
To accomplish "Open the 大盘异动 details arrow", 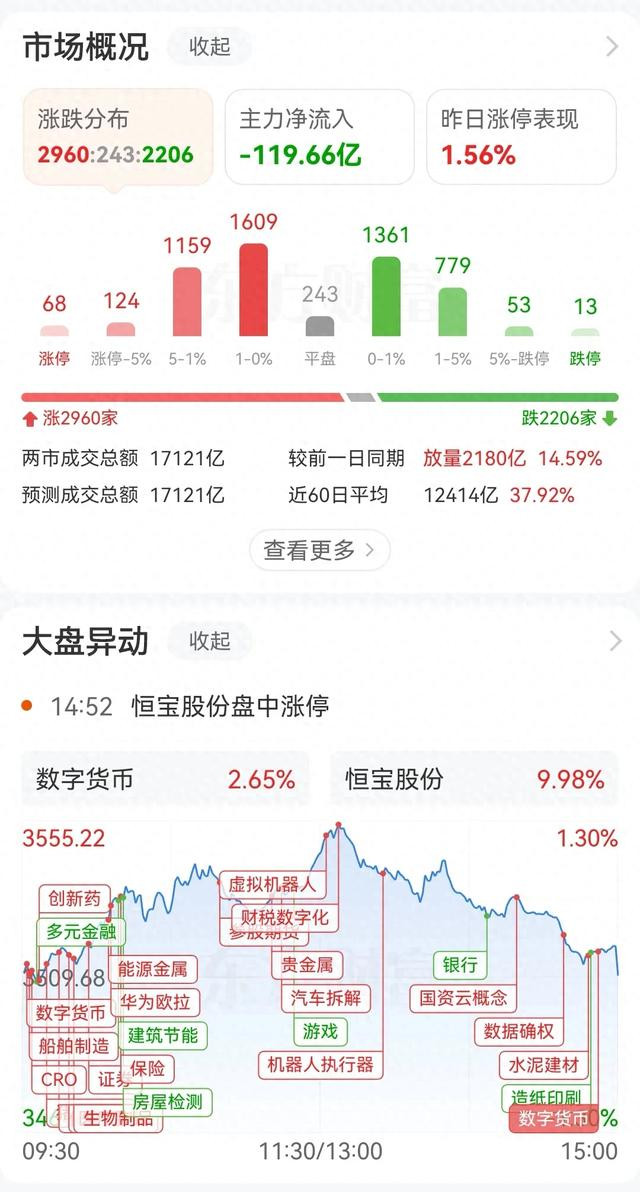I will pos(612,641).
